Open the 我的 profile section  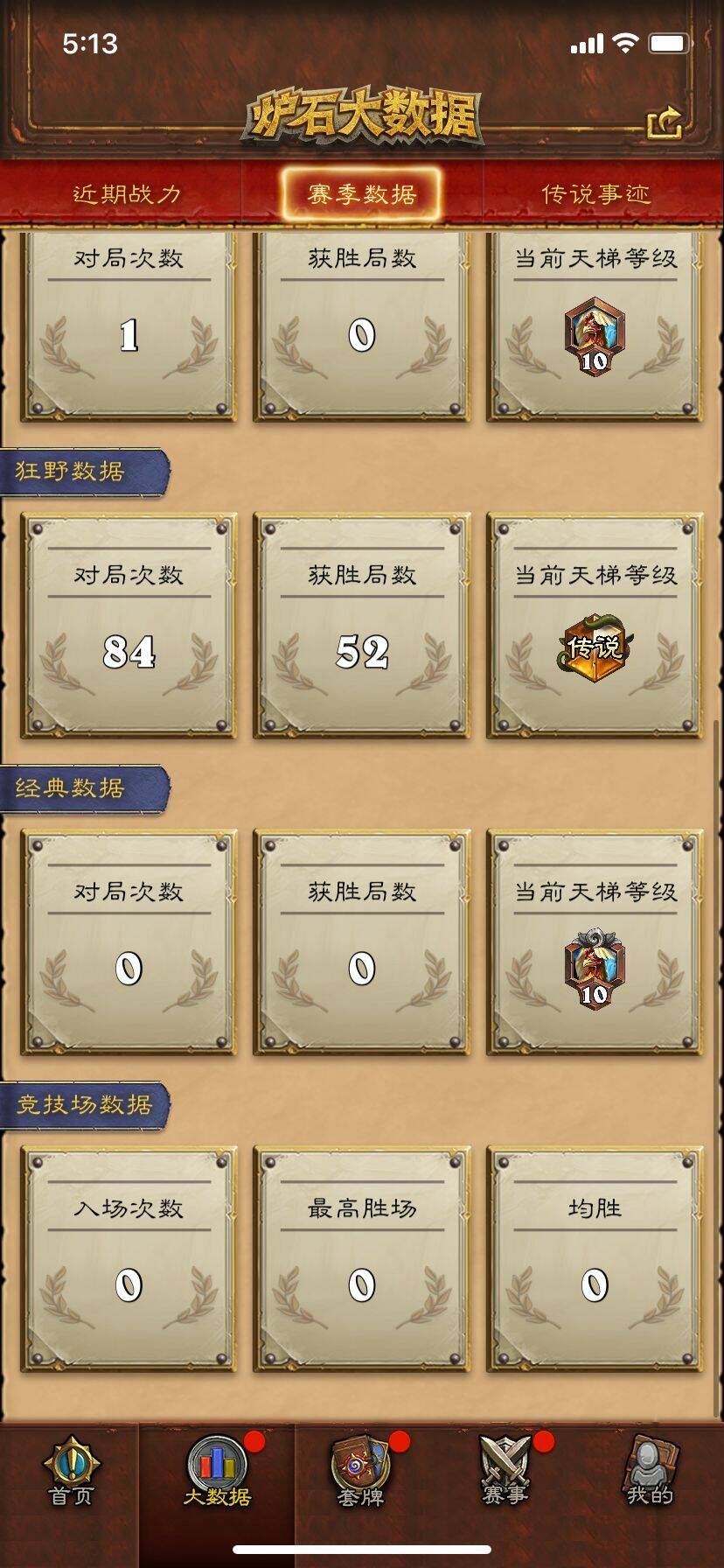650,1472
